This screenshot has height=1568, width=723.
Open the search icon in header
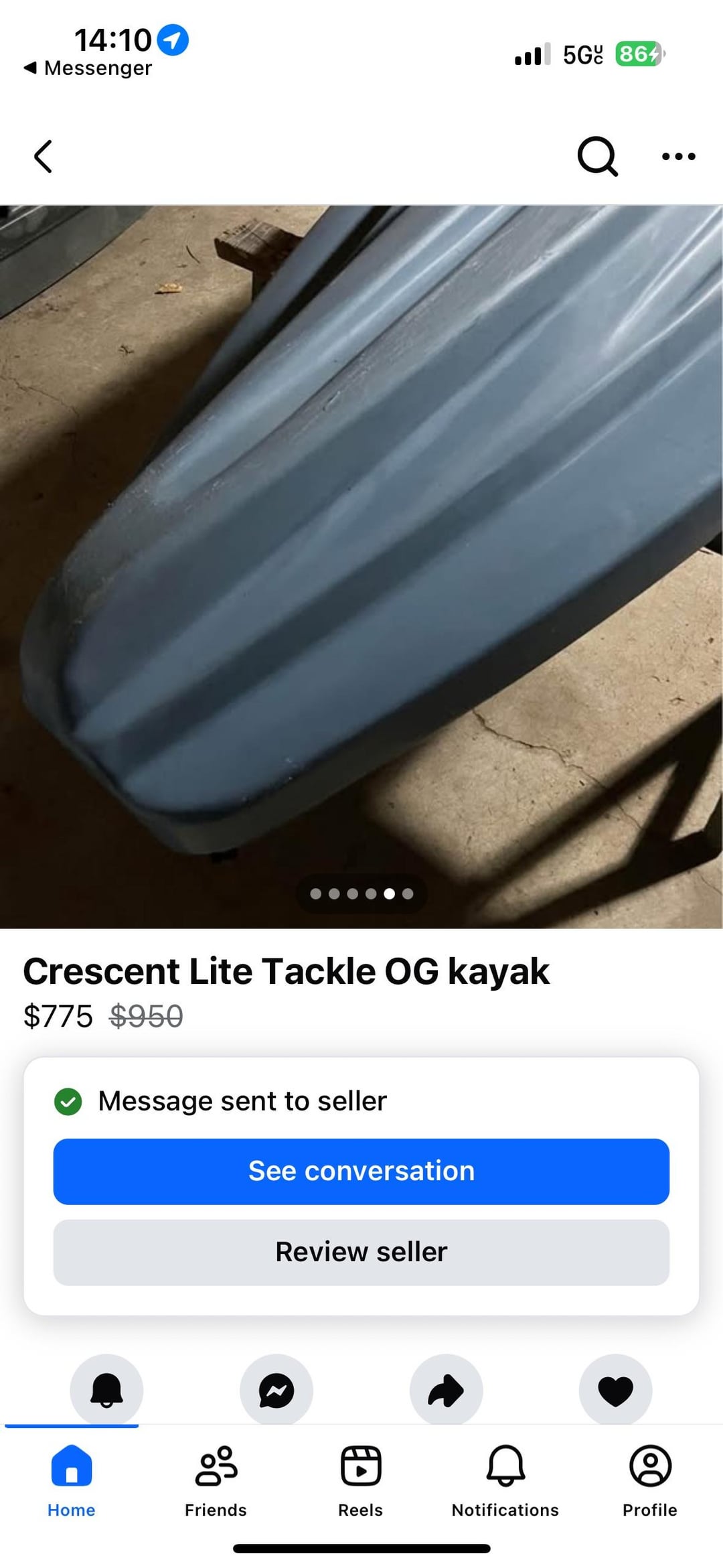coord(597,157)
